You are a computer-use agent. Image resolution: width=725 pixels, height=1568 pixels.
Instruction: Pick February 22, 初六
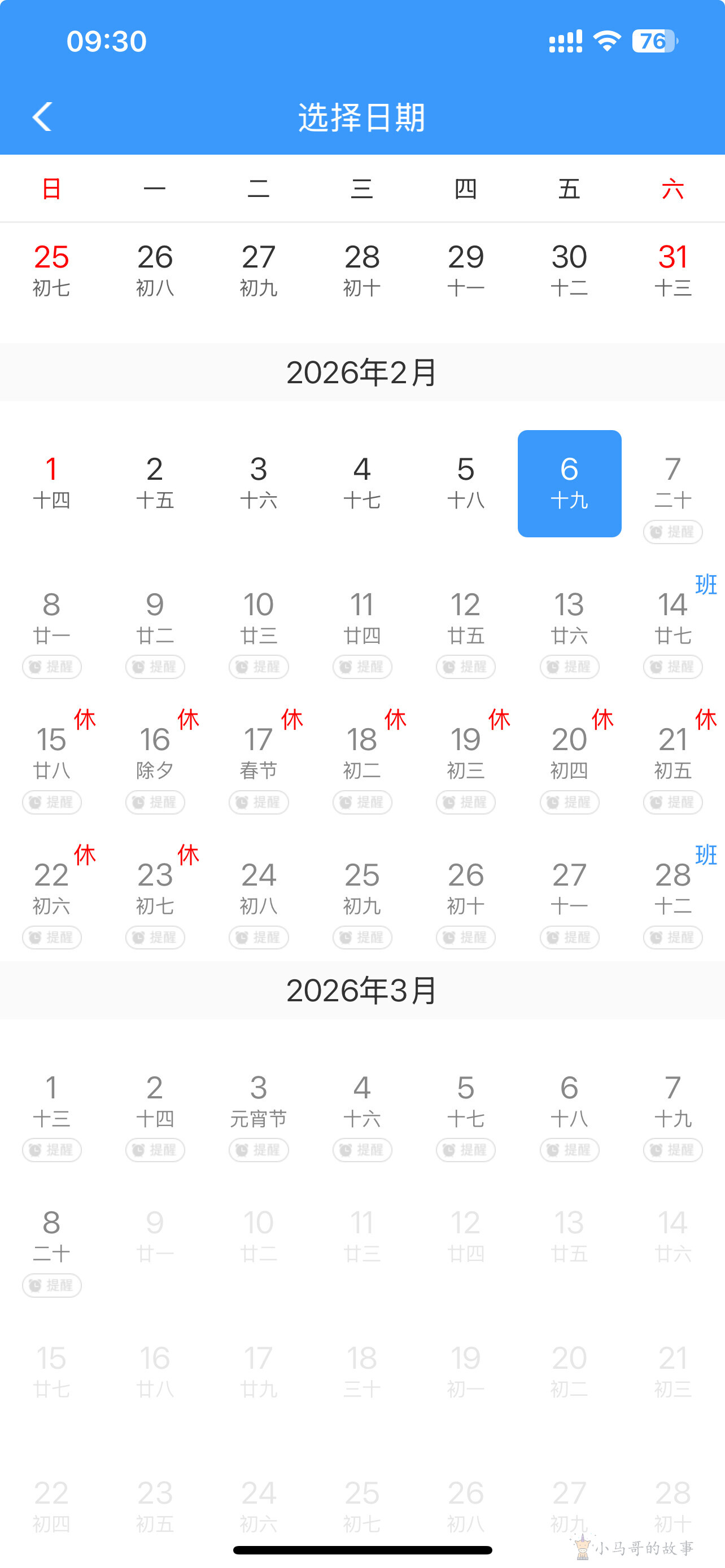[51, 887]
